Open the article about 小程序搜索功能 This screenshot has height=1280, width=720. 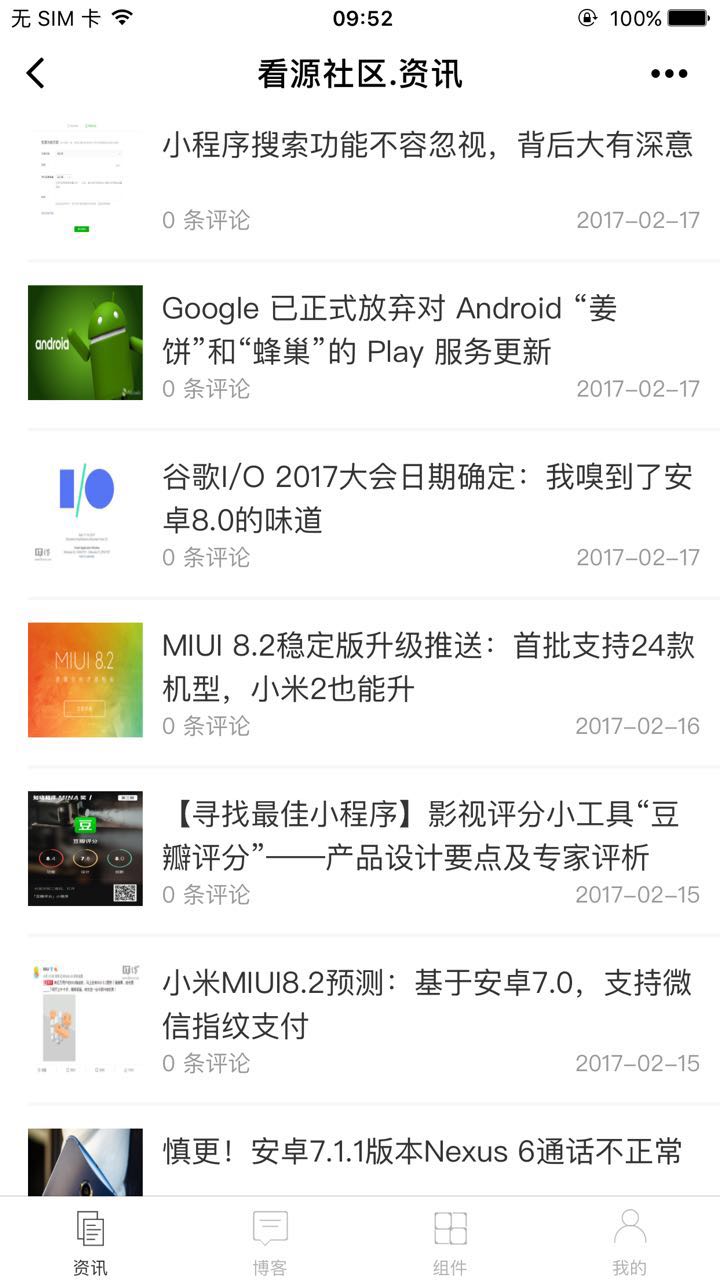[x=427, y=146]
